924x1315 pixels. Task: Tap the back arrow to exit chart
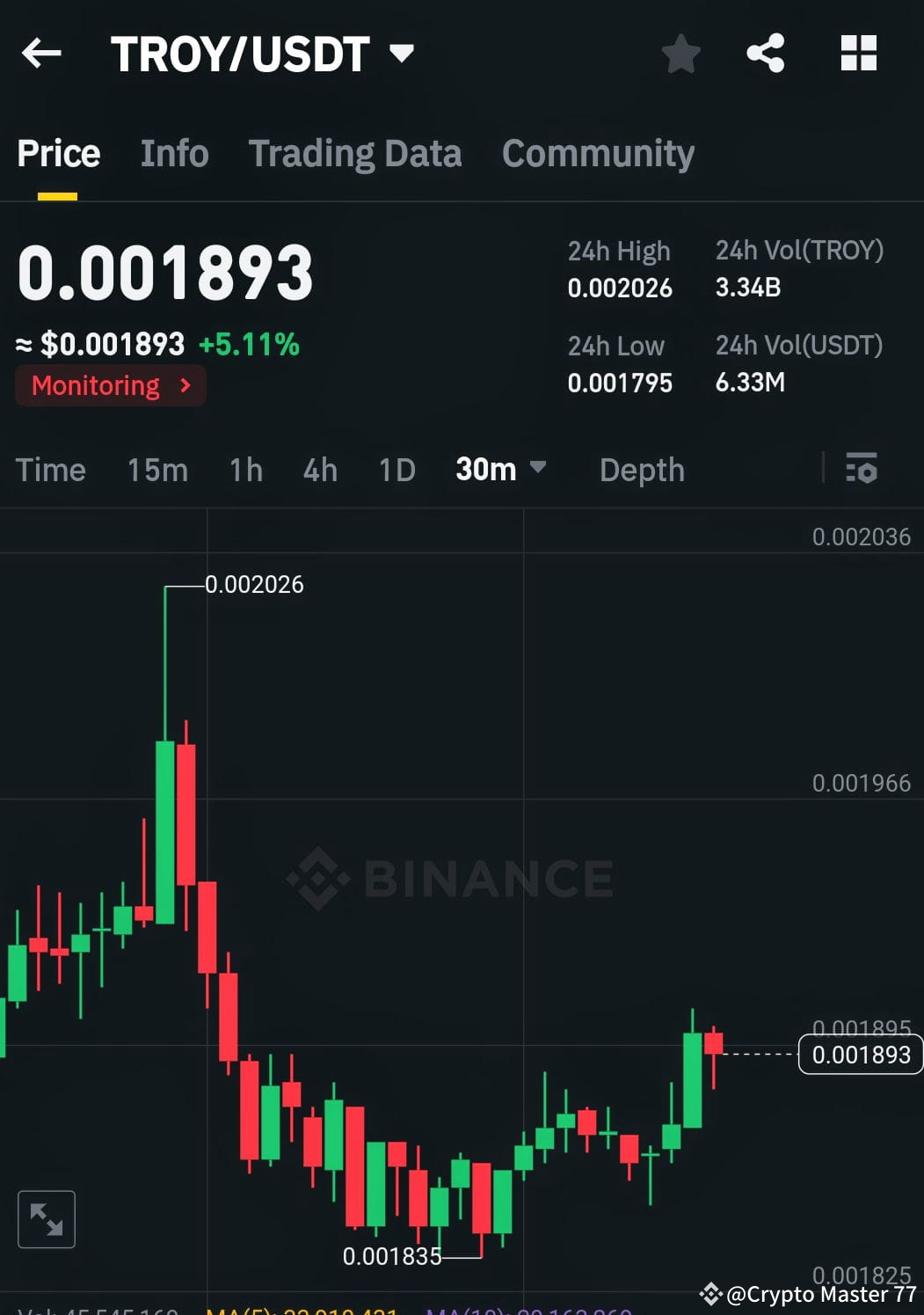pyautogui.click(x=40, y=54)
